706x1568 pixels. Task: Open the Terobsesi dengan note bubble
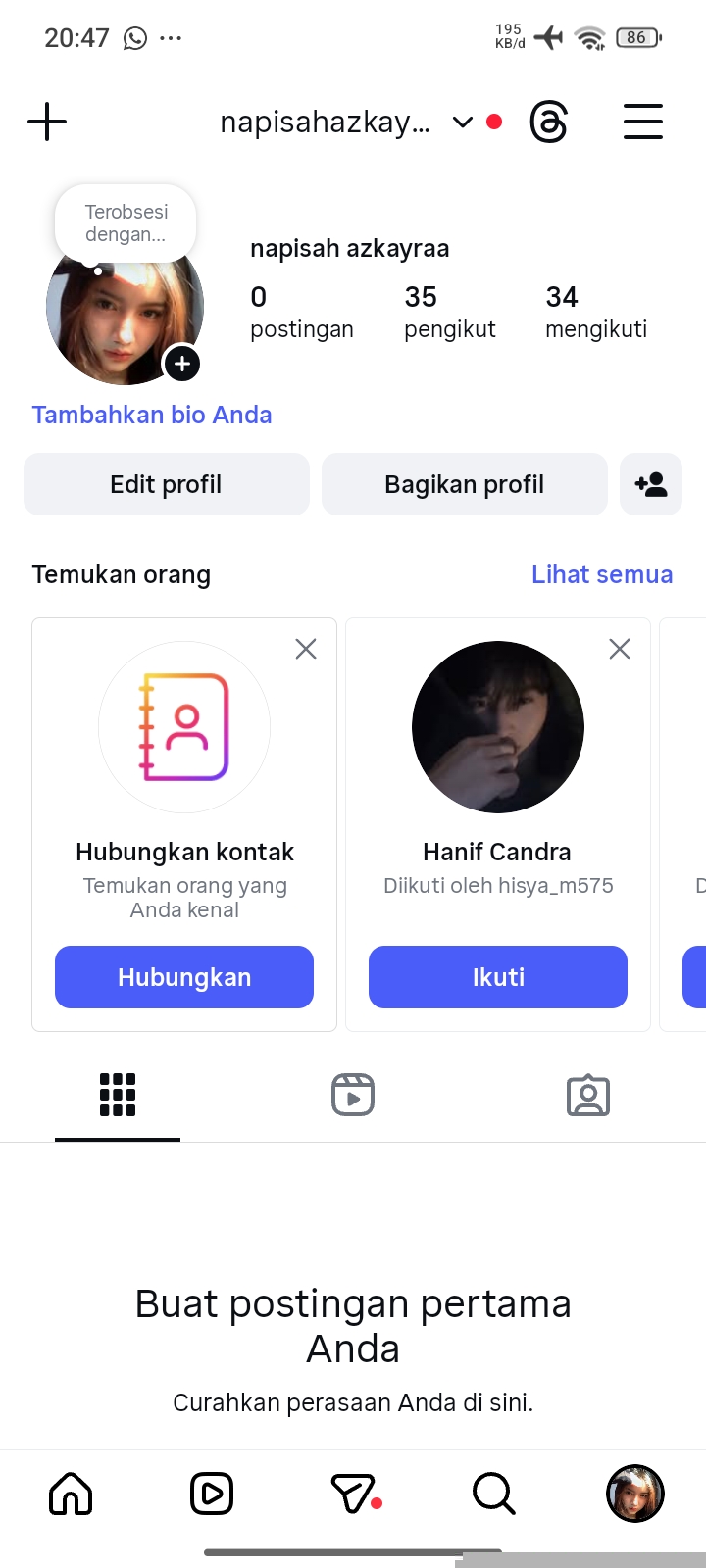point(126,223)
